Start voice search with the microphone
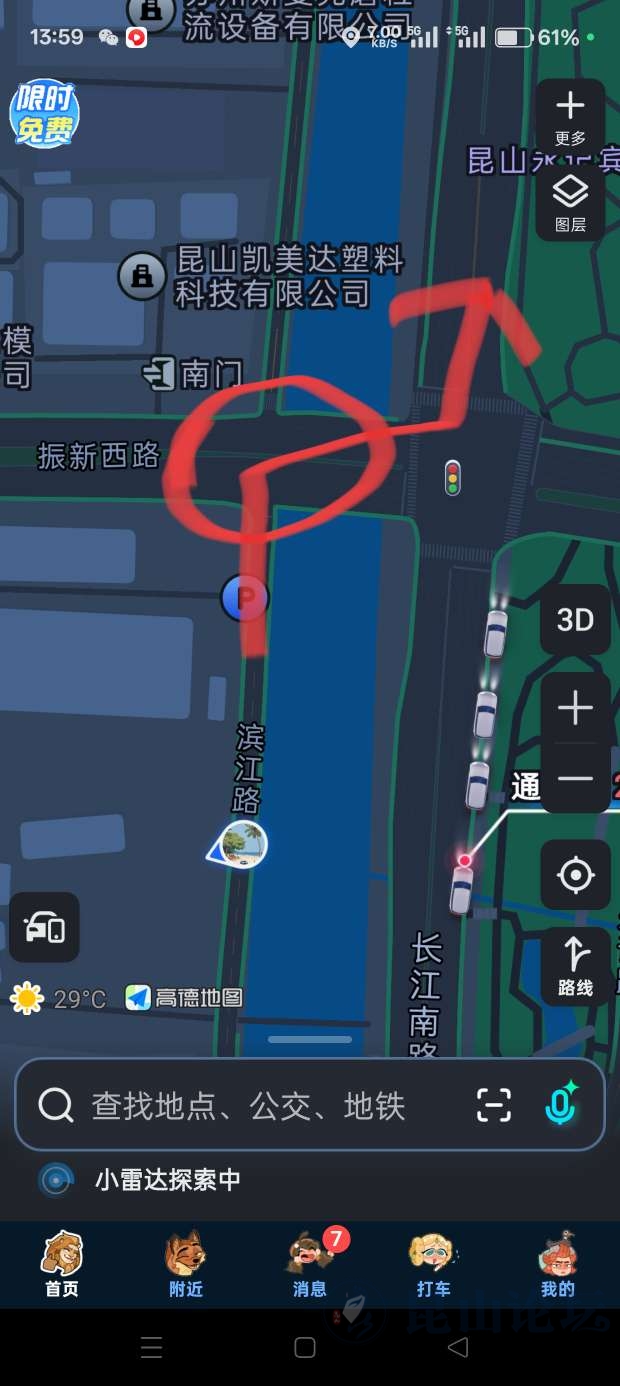Screen dimensions: 620x1386 (561, 1104)
